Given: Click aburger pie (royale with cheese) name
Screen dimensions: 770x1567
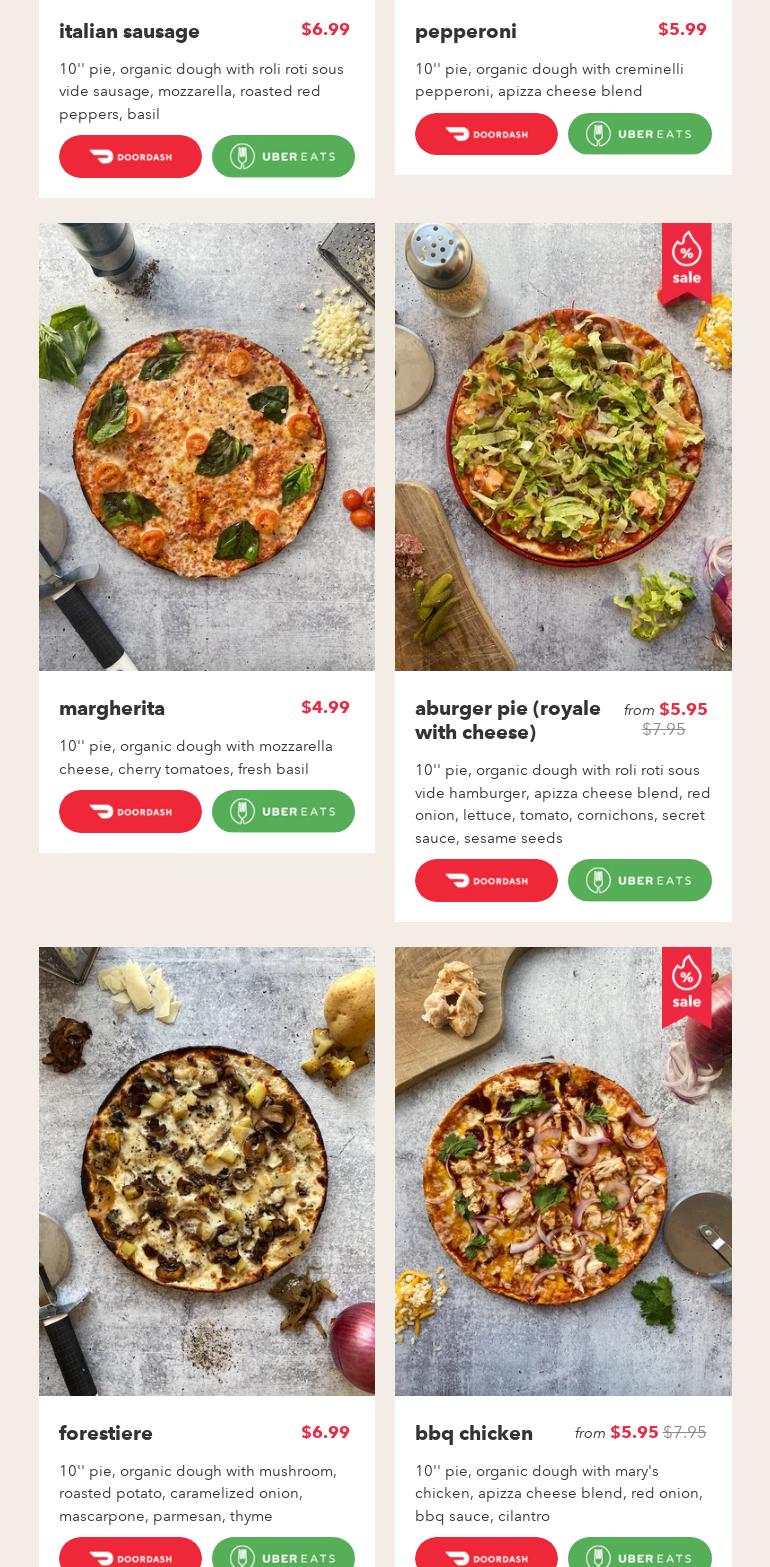Looking at the screenshot, I should 508,720.
